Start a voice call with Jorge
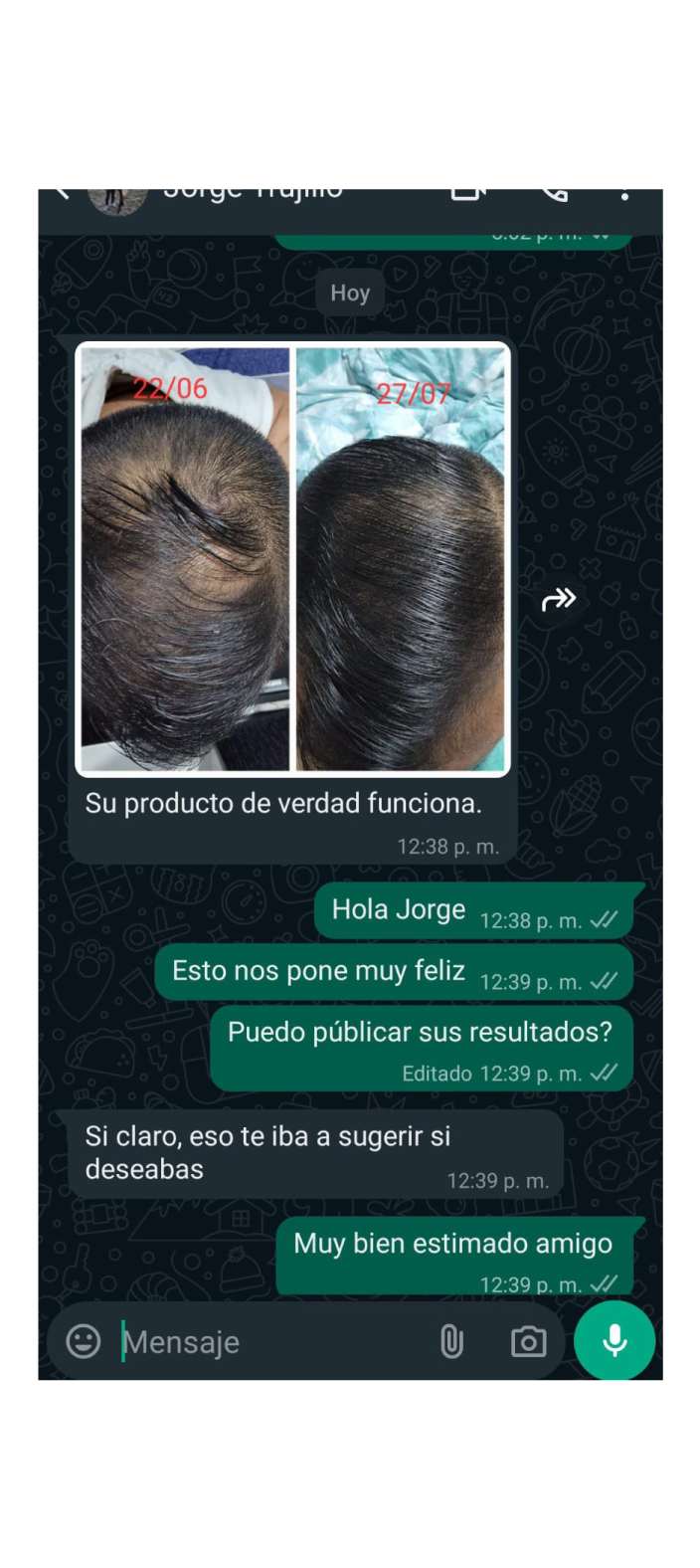This screenshot has height=1568, width=700. click(x=554, y=193)
